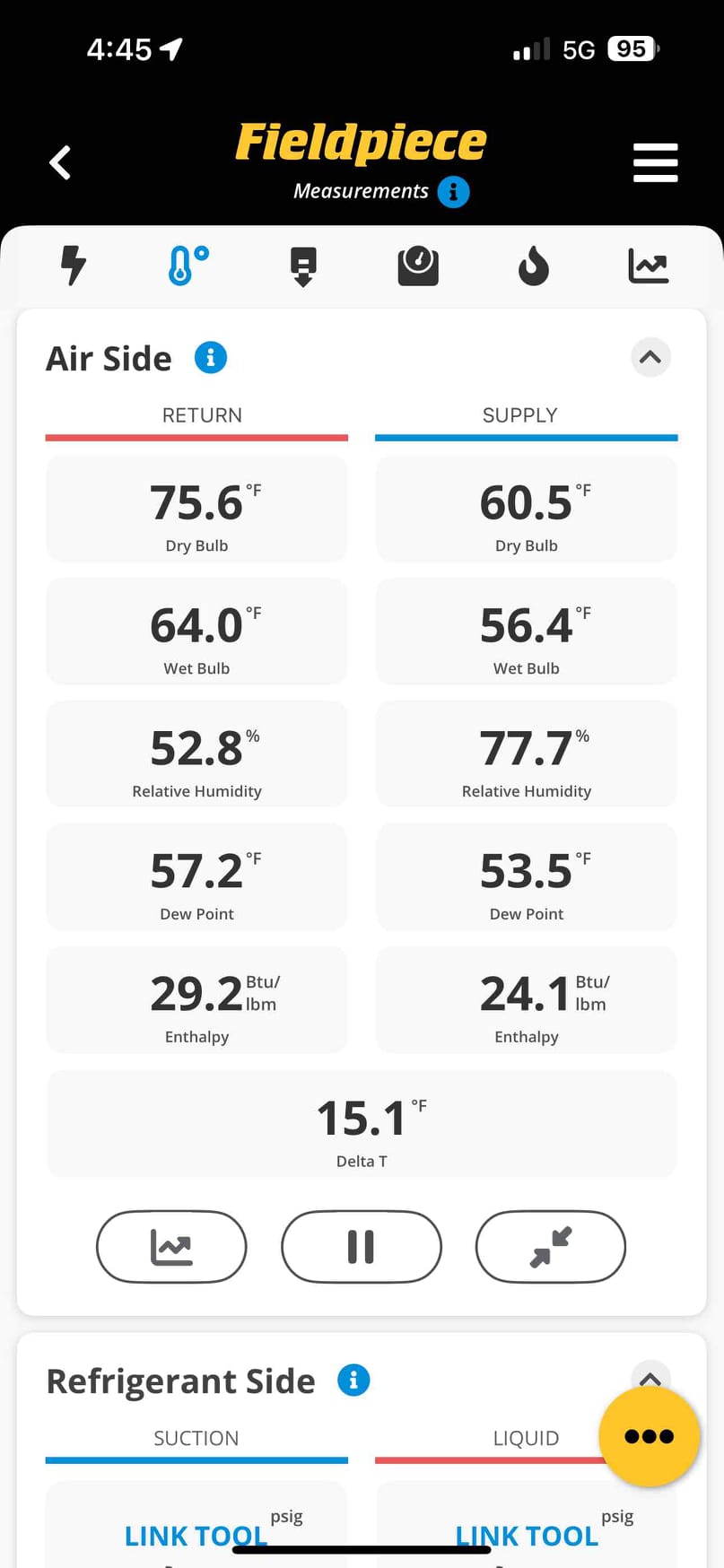The height and width of the screenshot is (1568, 724).
Task: Pause the live air side measurements
Action: pyautogui.click(x=361, y=1247)
